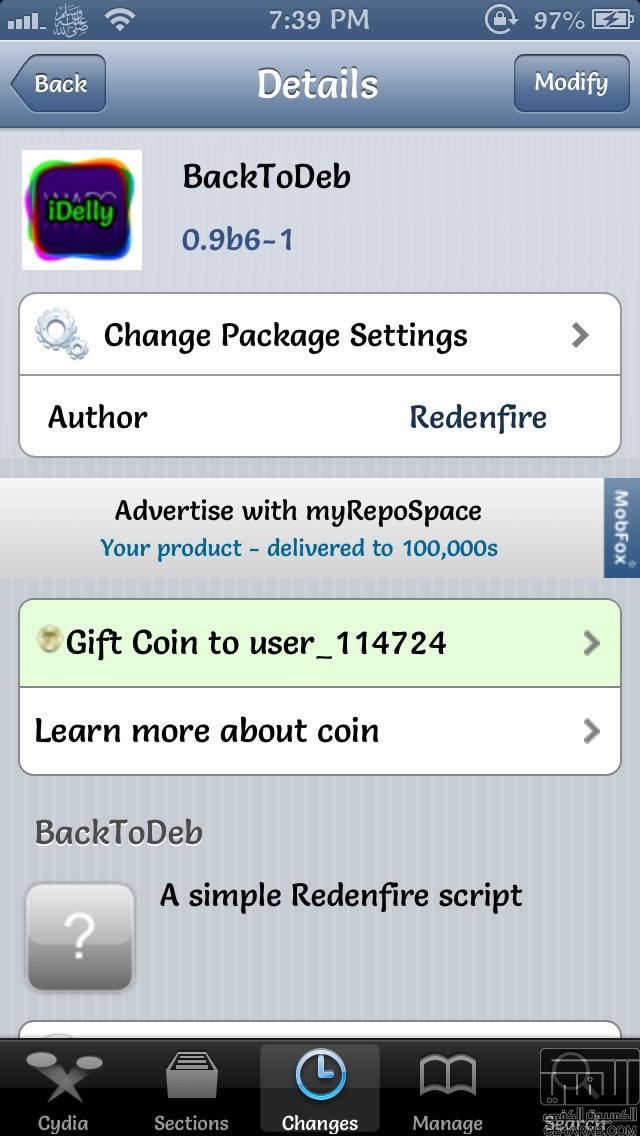Gift Coin to user_114724
The image size is (640, 1136).
(320, 643)
